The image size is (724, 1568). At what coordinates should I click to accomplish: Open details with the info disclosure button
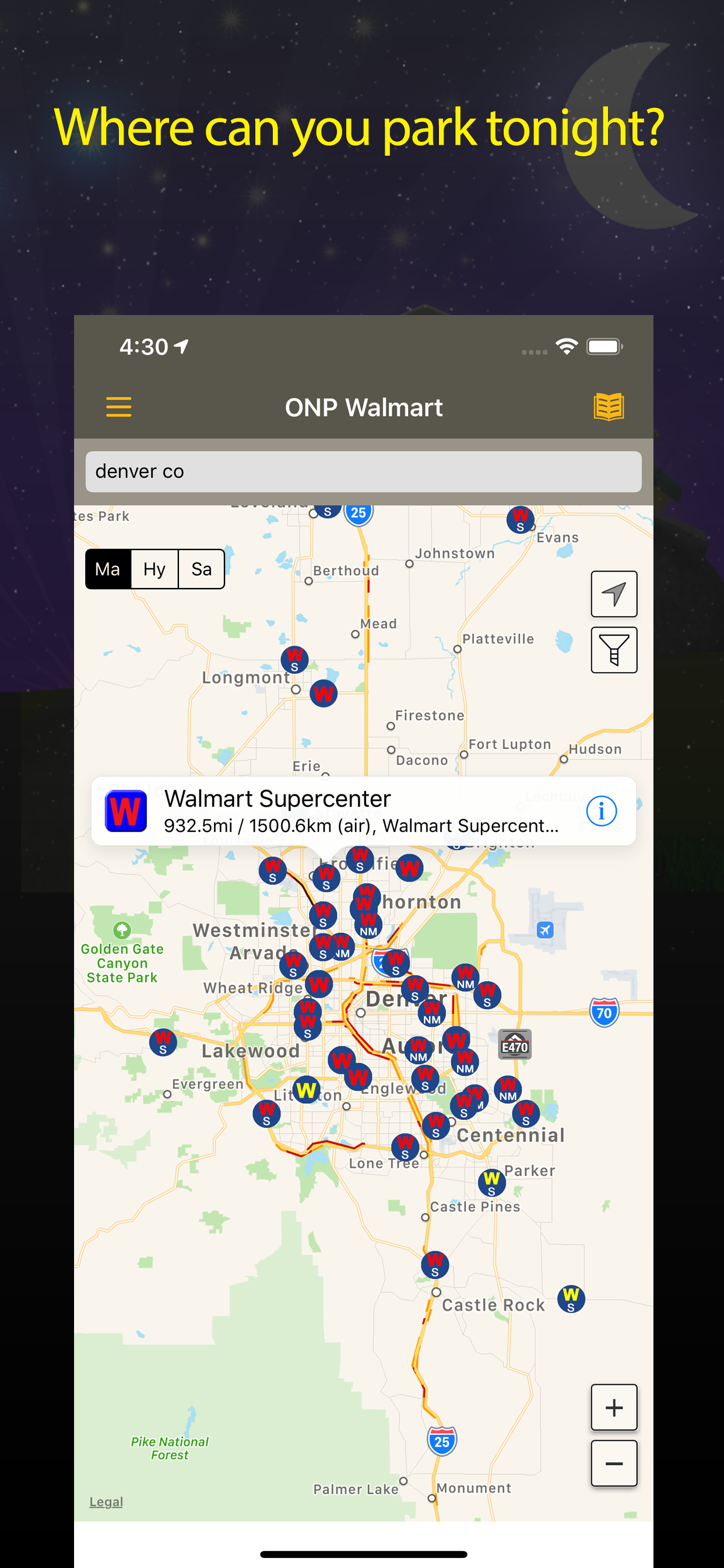pyautogui.click(x=602, y=810)
